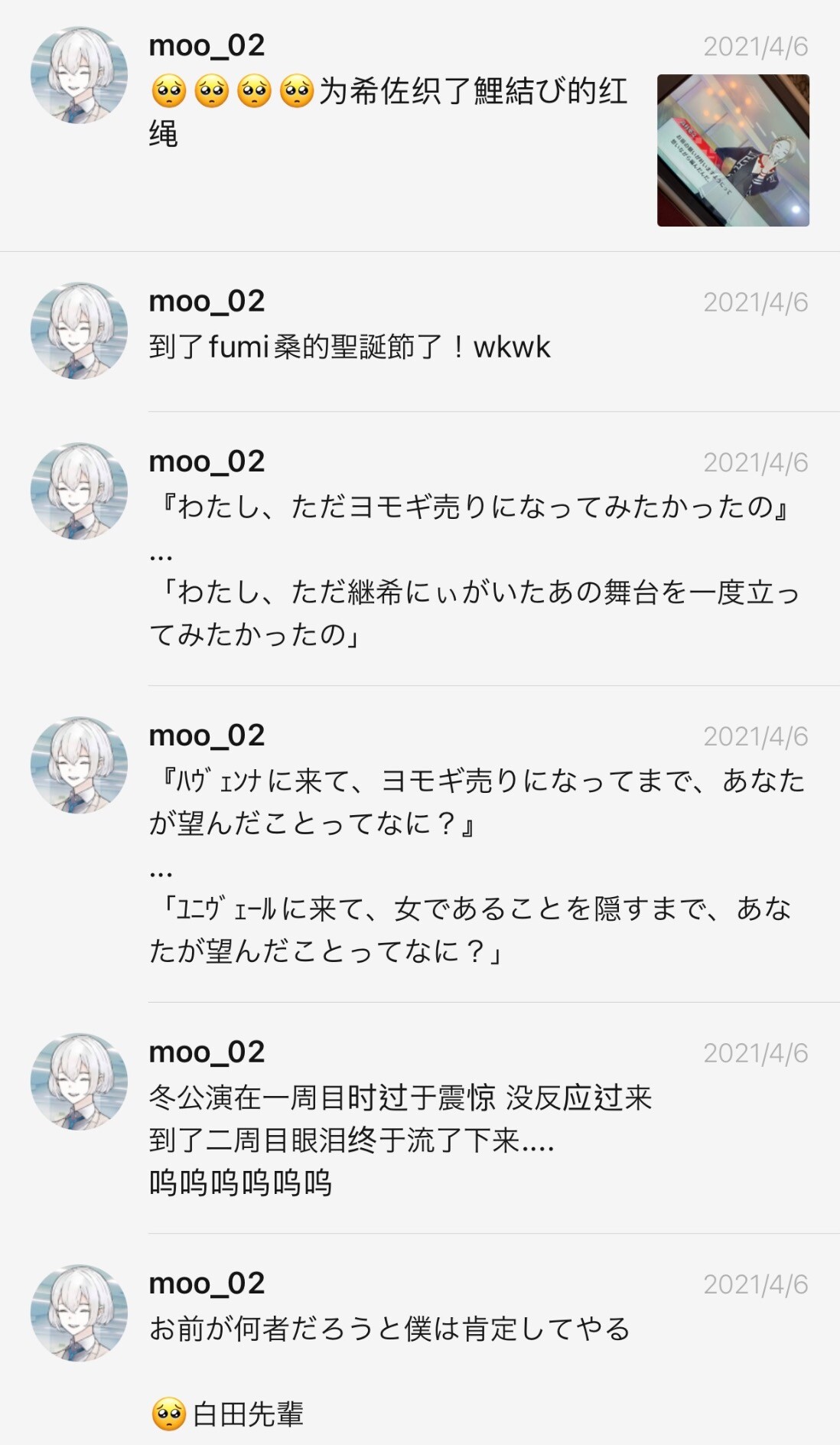Tap moo_02 username on the 白田先輩 post
840x1445 pixels.
(207, 1284)
